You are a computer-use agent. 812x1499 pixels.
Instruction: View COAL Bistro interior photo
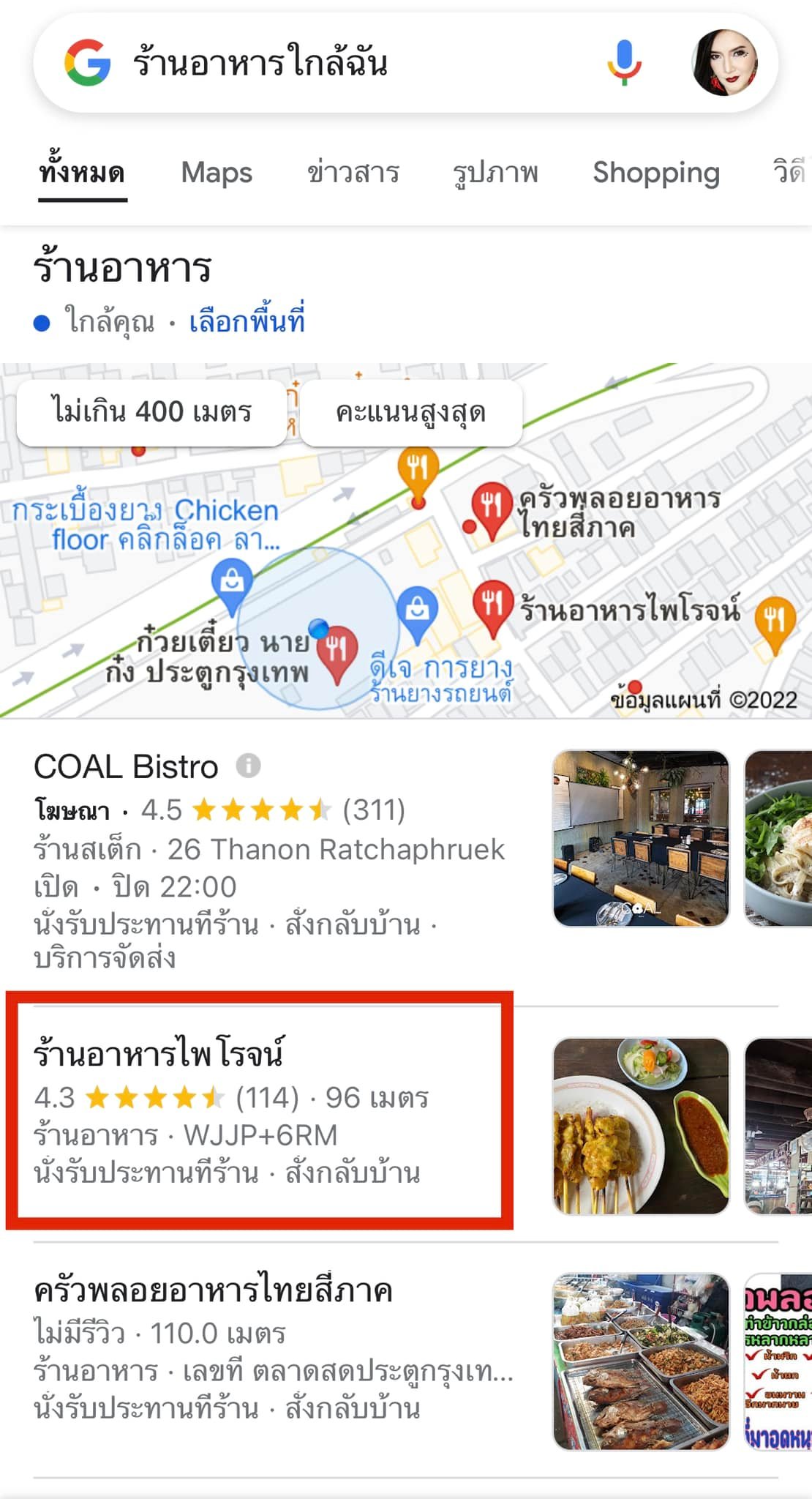641,838
